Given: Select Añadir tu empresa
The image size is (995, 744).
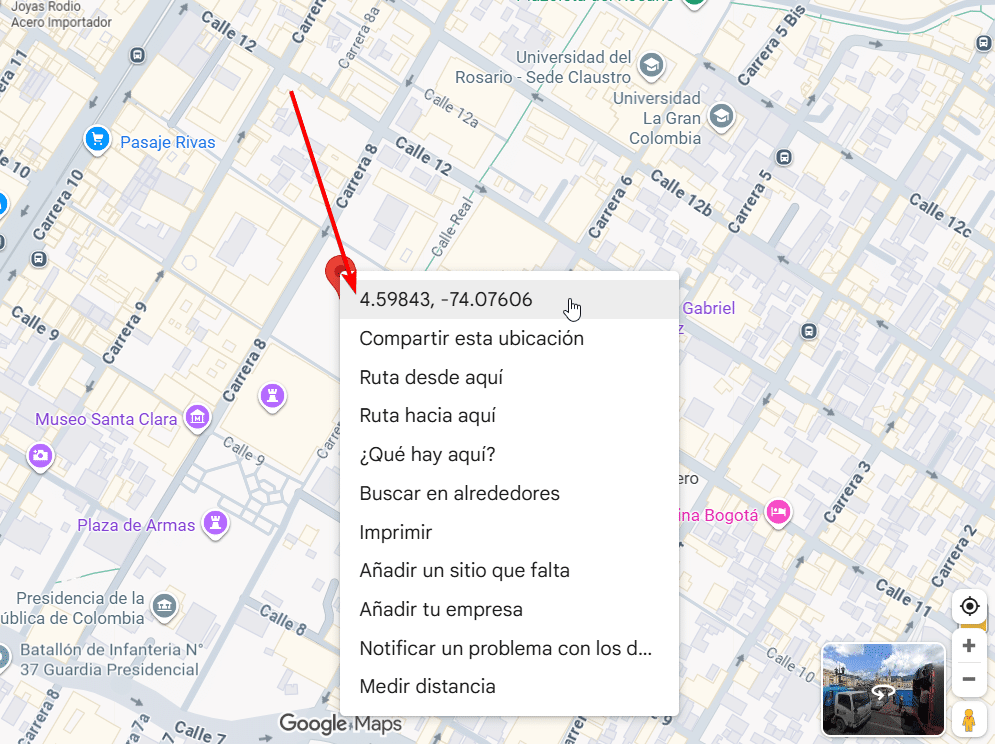Looking at the screenshot, I should (x=441, y=609).
